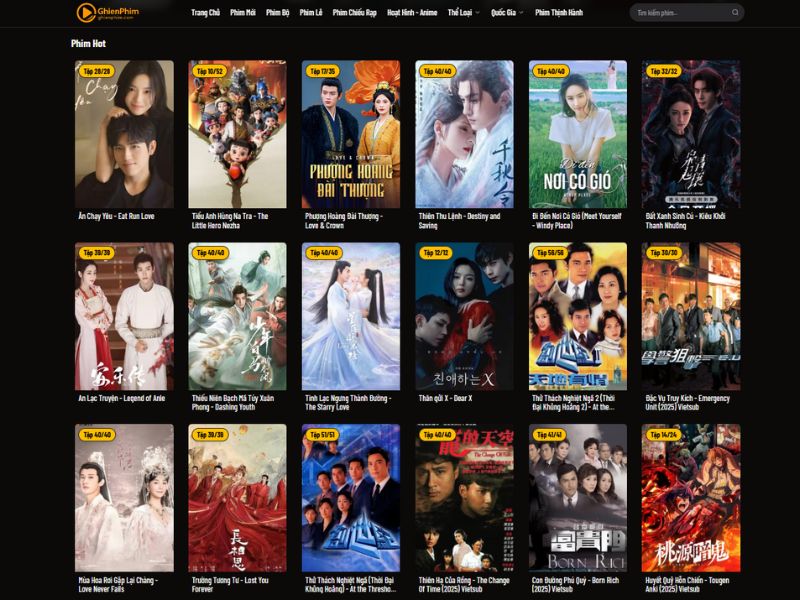
Task: Select the Đi Đến Nơi Có Gió poster
Action: (578, 134)
